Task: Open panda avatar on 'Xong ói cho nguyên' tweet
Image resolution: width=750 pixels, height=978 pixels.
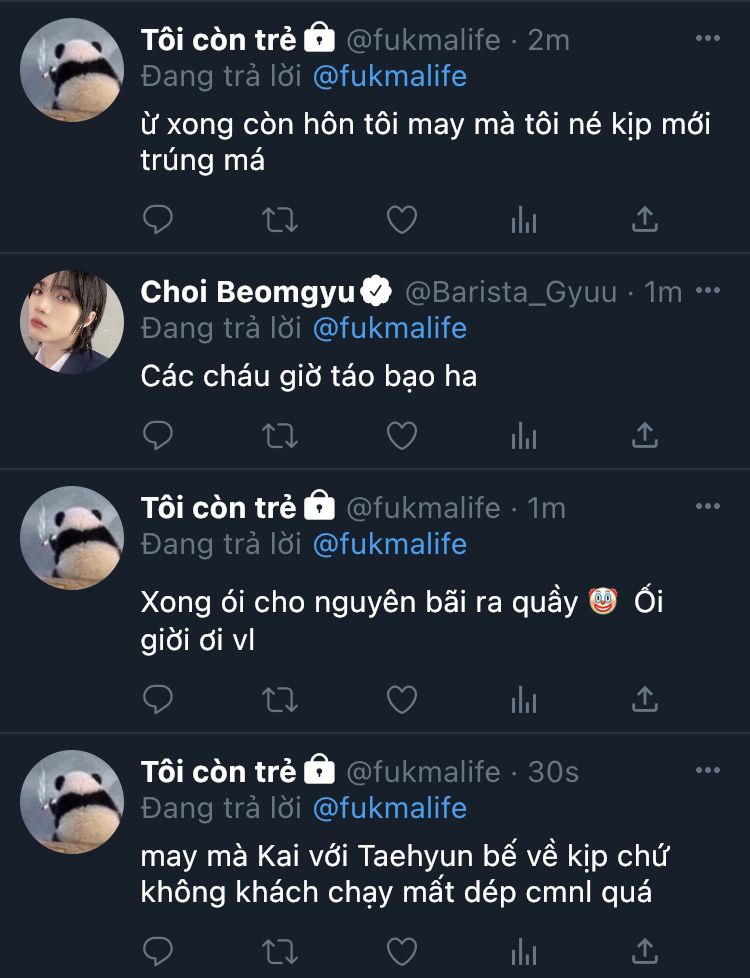Action: tap(72, 537)
